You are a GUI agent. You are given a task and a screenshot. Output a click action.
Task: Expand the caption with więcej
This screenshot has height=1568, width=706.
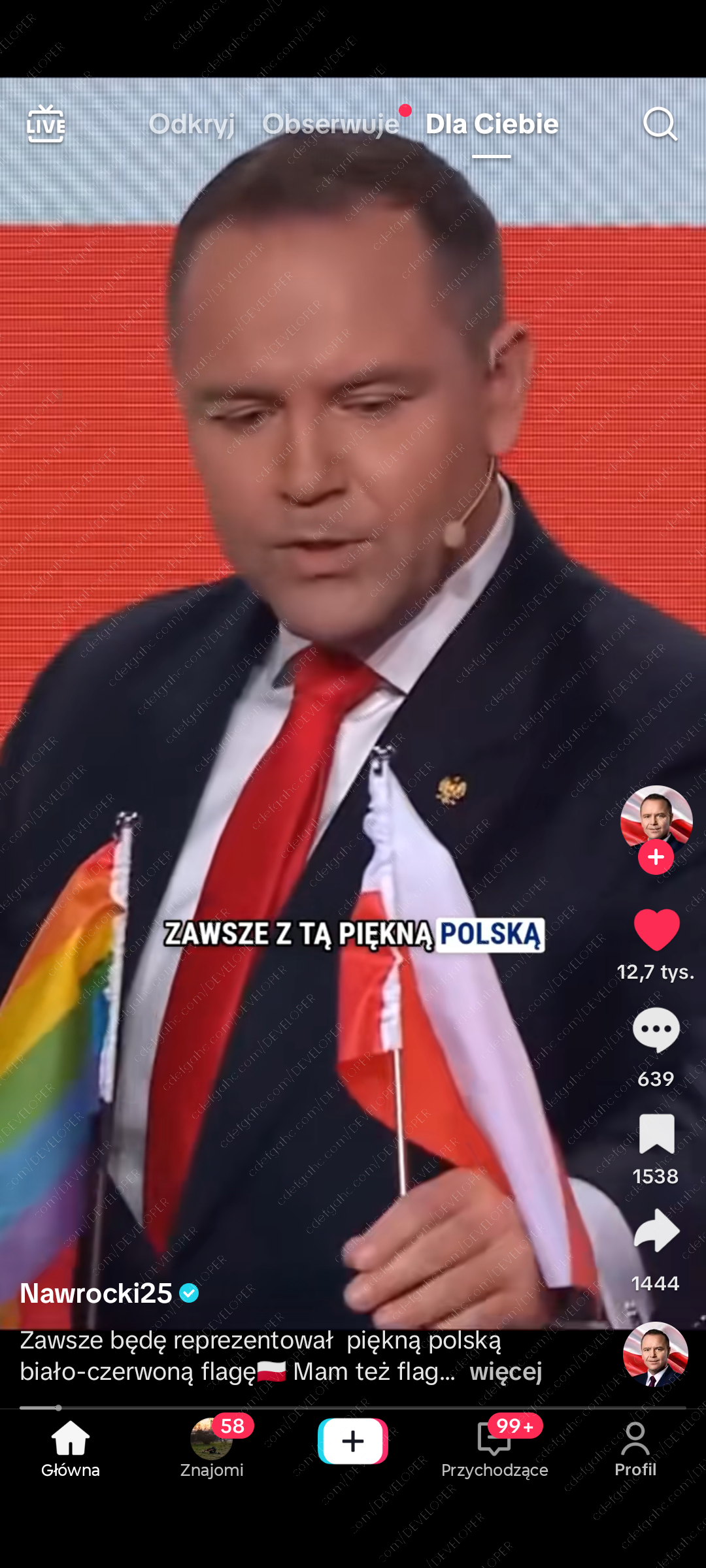pos(505,1371)
